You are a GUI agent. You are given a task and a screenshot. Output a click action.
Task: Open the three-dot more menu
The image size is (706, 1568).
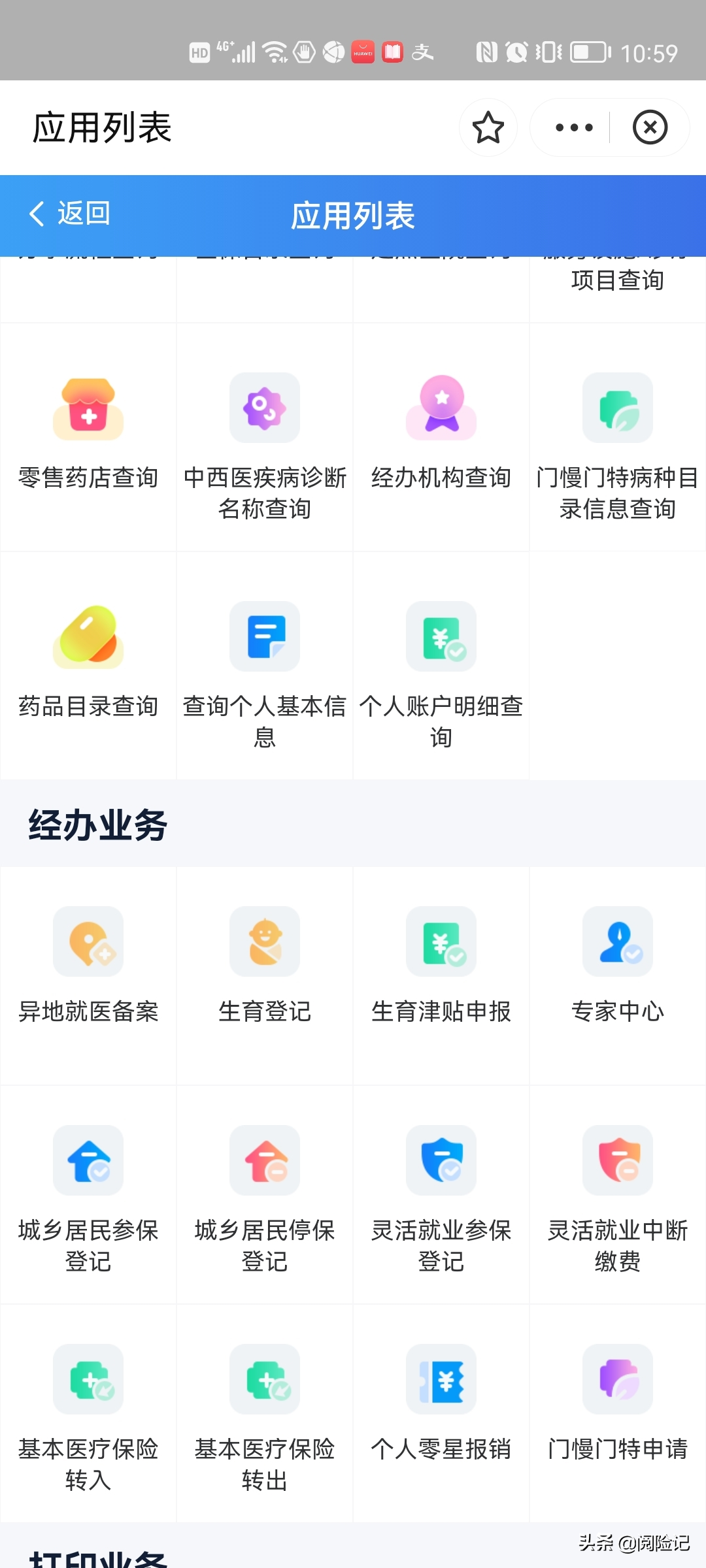(x=573, y=127)
